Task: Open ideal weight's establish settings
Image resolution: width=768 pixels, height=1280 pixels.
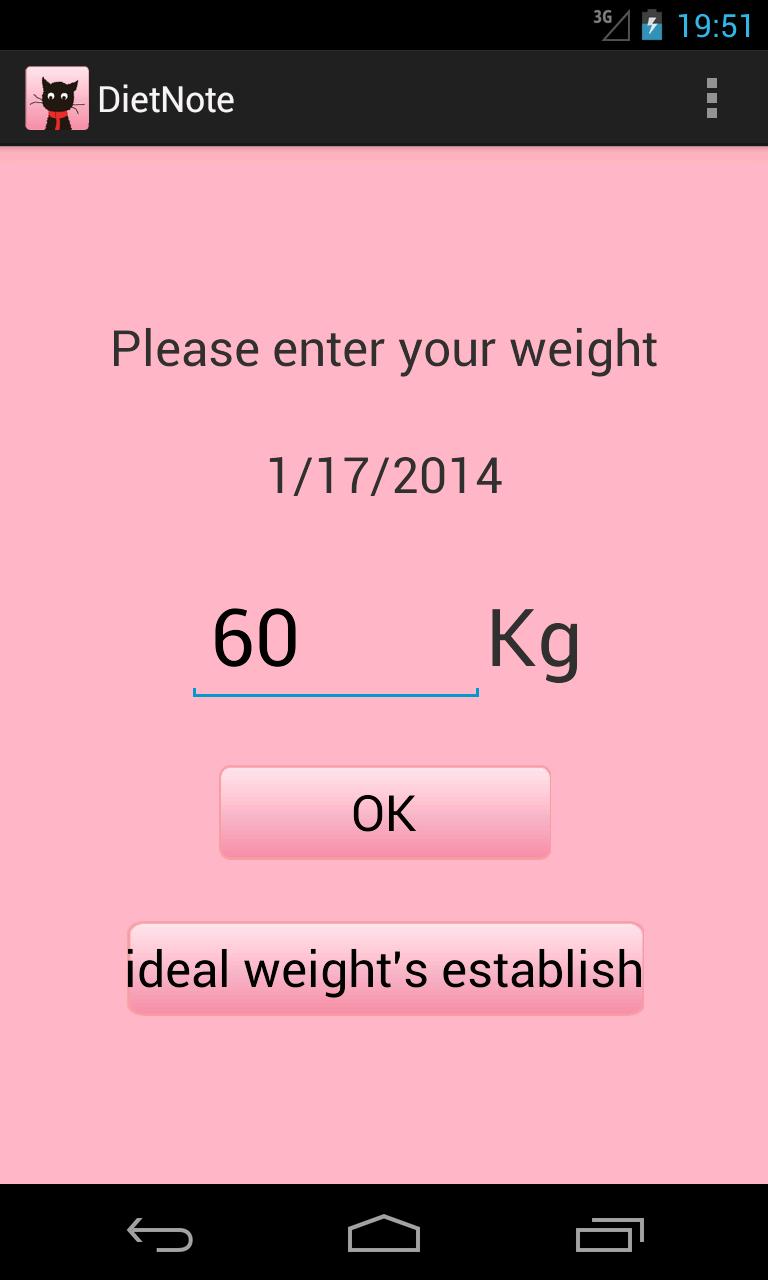Action: (384, 967)
